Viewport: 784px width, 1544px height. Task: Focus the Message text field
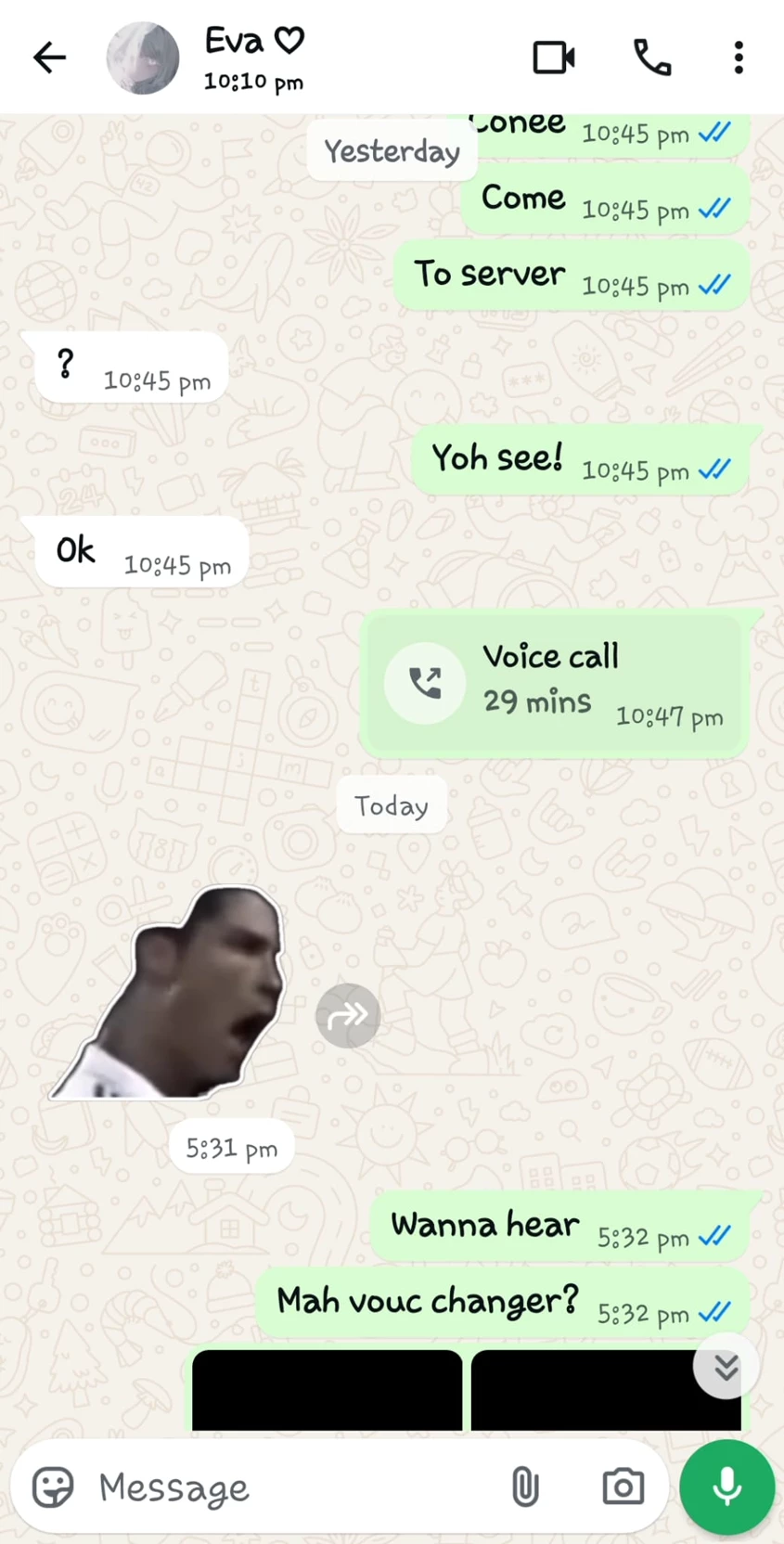coord(288,1487)
